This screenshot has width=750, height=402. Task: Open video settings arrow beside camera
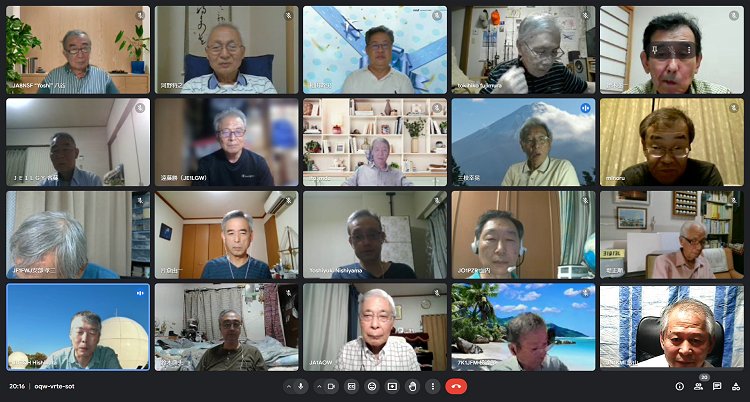319,386
